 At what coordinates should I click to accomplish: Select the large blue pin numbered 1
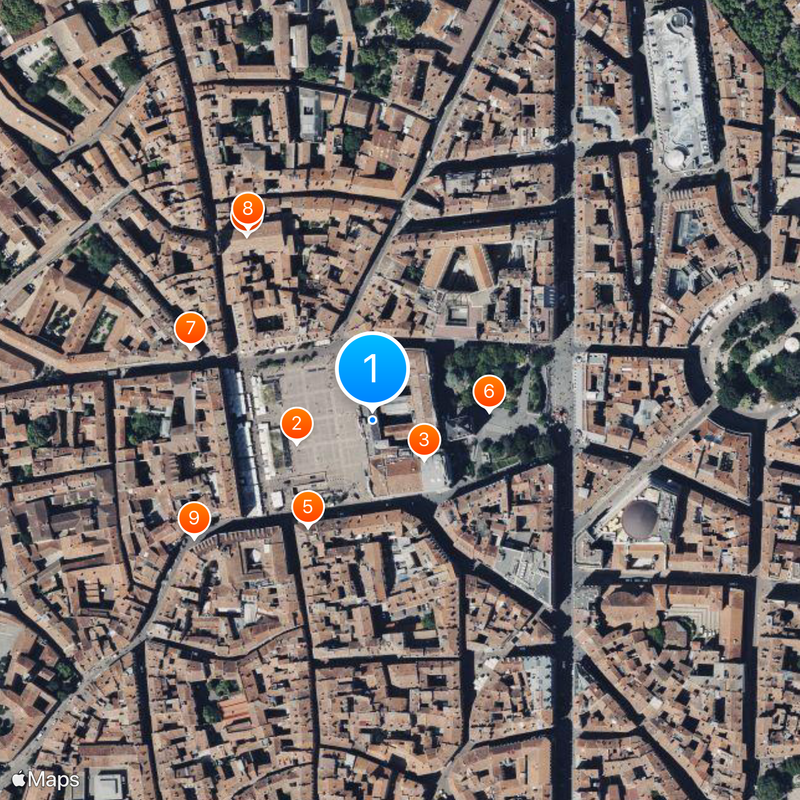372,369
